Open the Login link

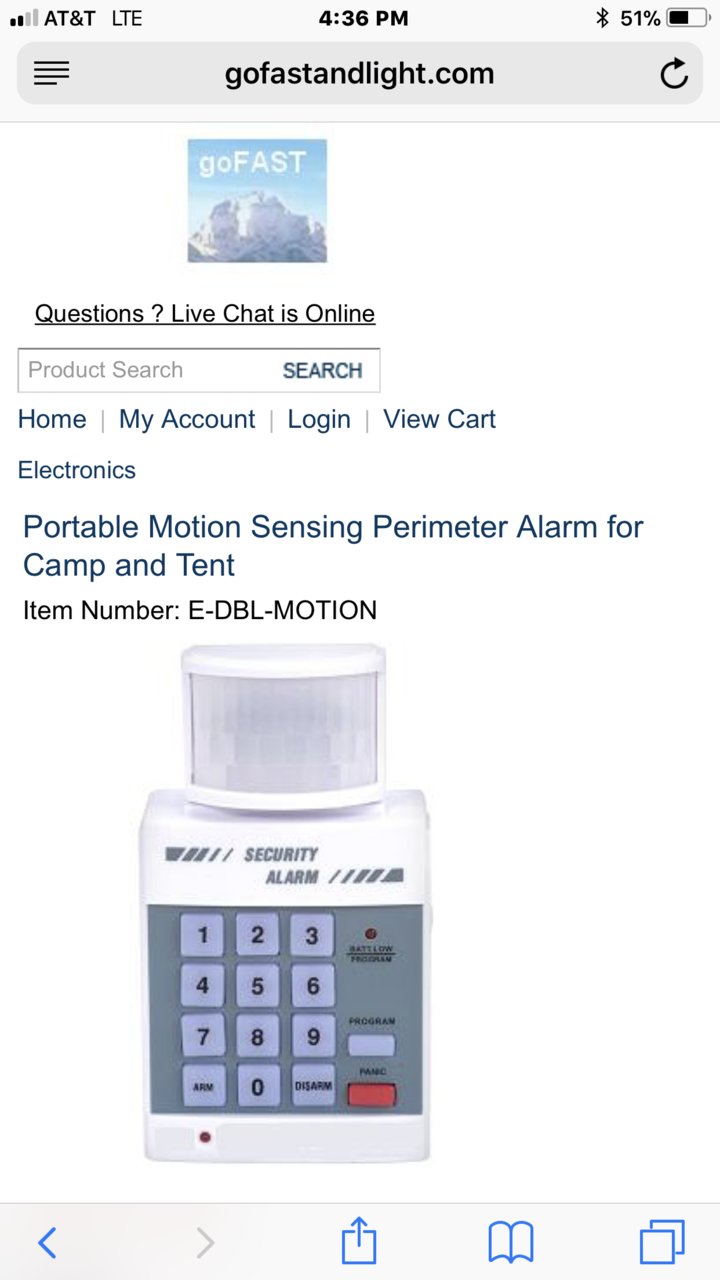[319, 419]
